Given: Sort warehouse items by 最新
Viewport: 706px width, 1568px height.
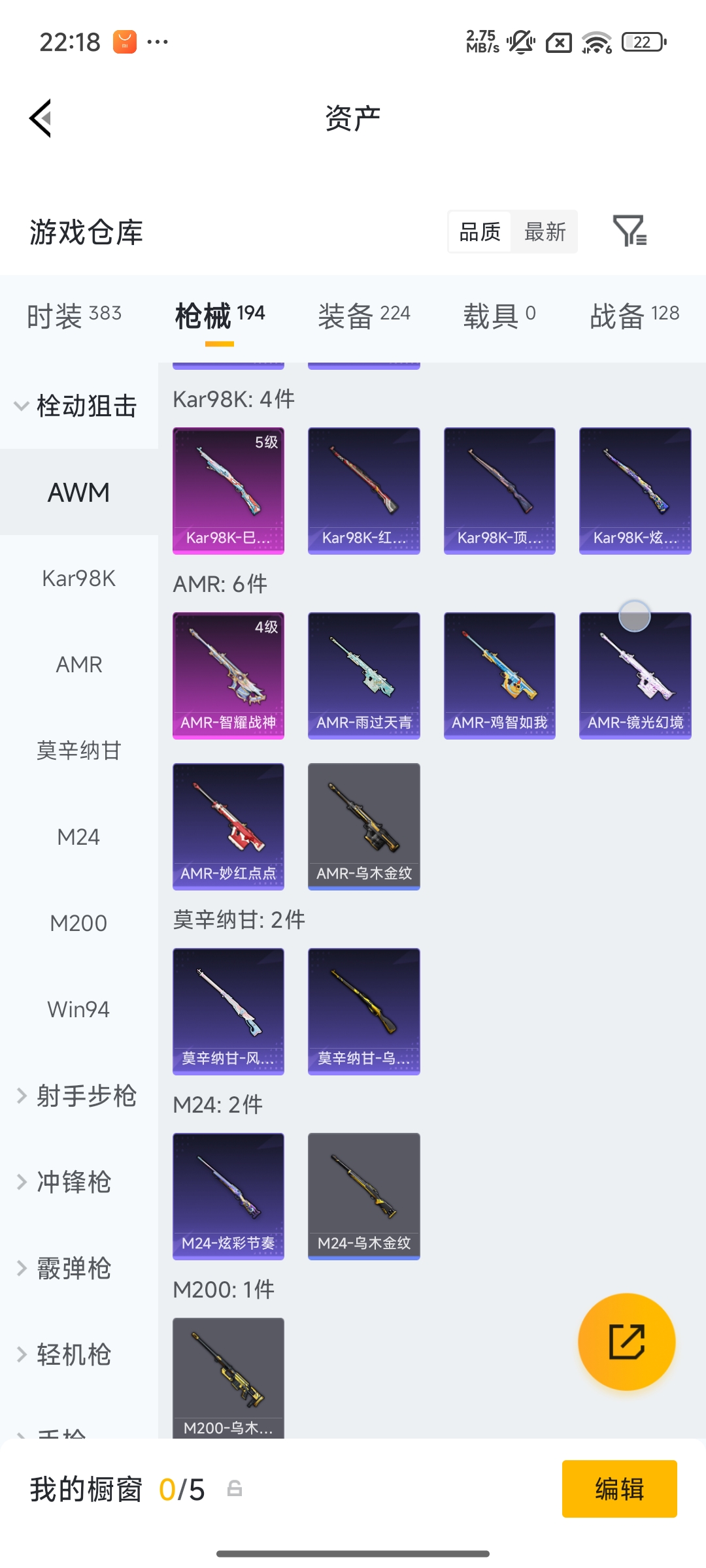Looking at the screenshot, I should coord(545,231).
